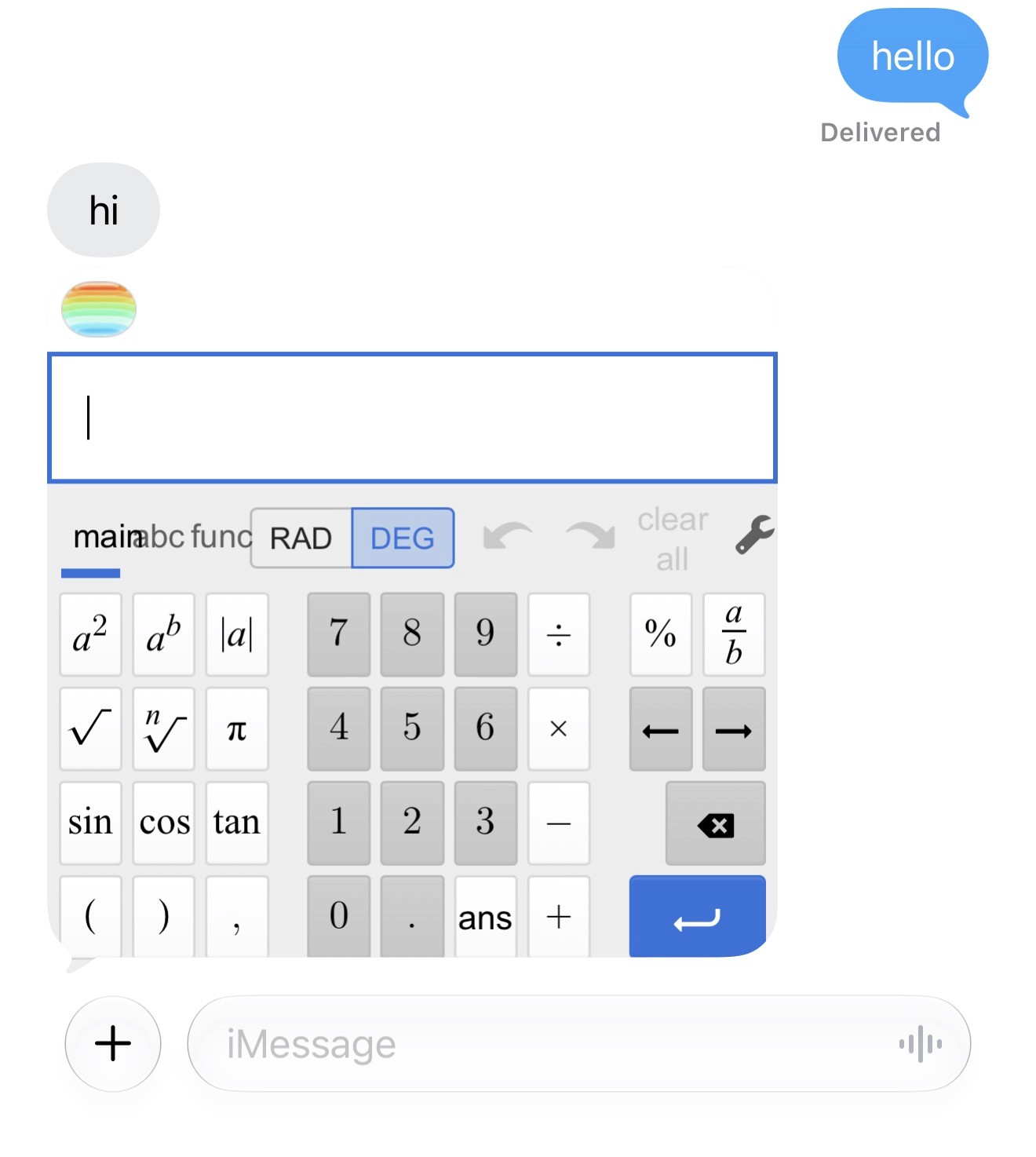Submit with the blue enter key

[697, 916]
